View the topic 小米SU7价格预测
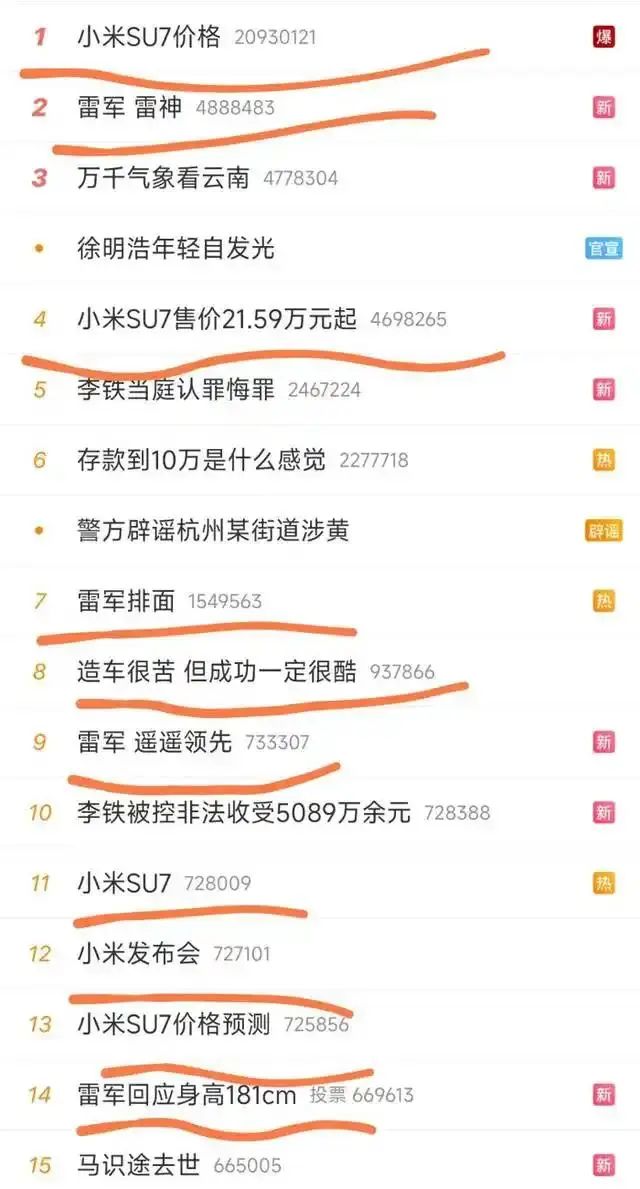Viewport: 640px width, 1189px height. (173, 1024)
